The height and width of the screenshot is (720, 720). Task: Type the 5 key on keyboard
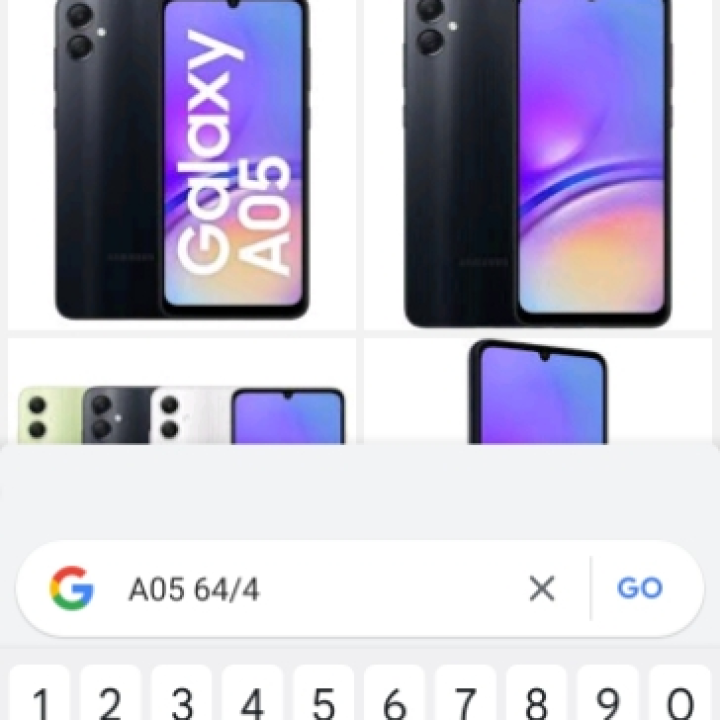(323, 698)
